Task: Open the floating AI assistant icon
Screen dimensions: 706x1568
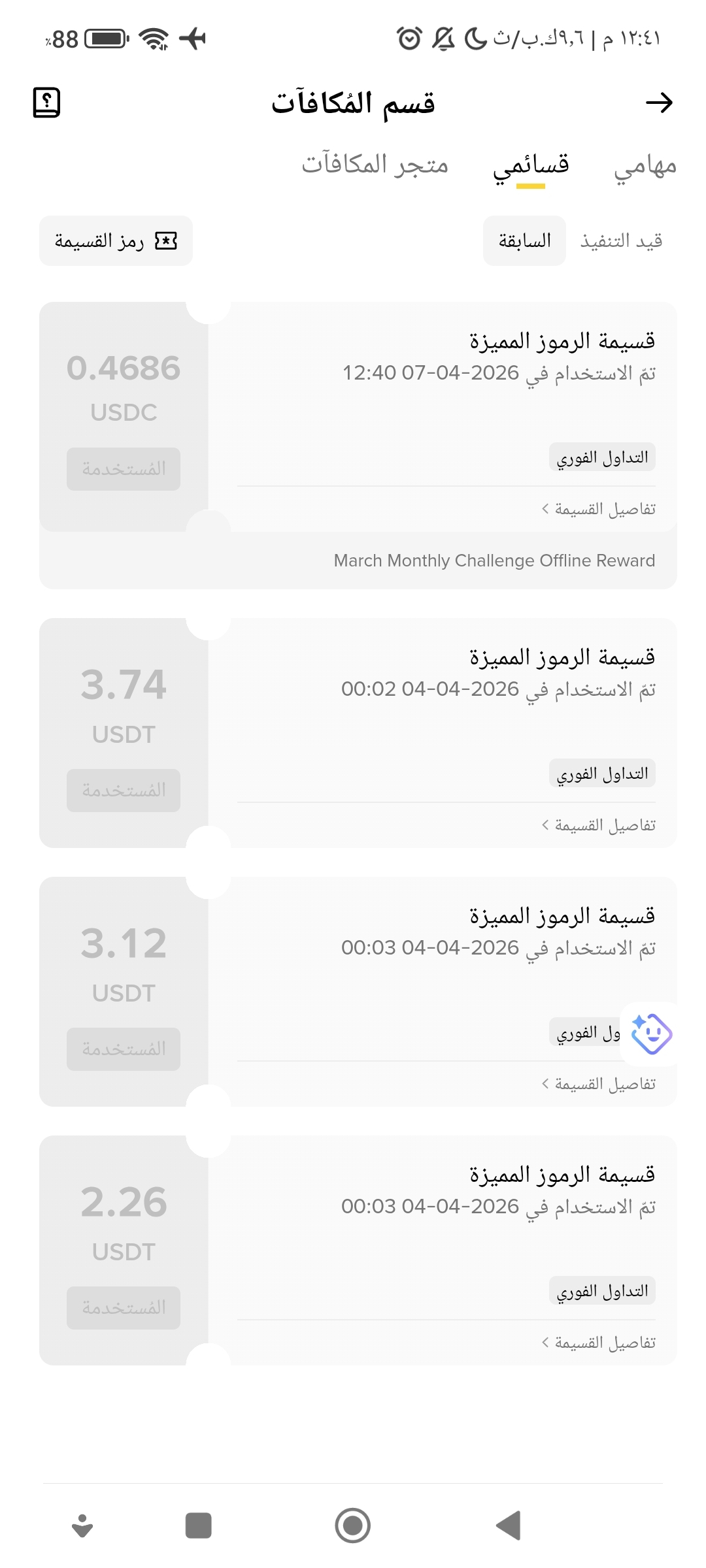Action: pos(651,1034)
